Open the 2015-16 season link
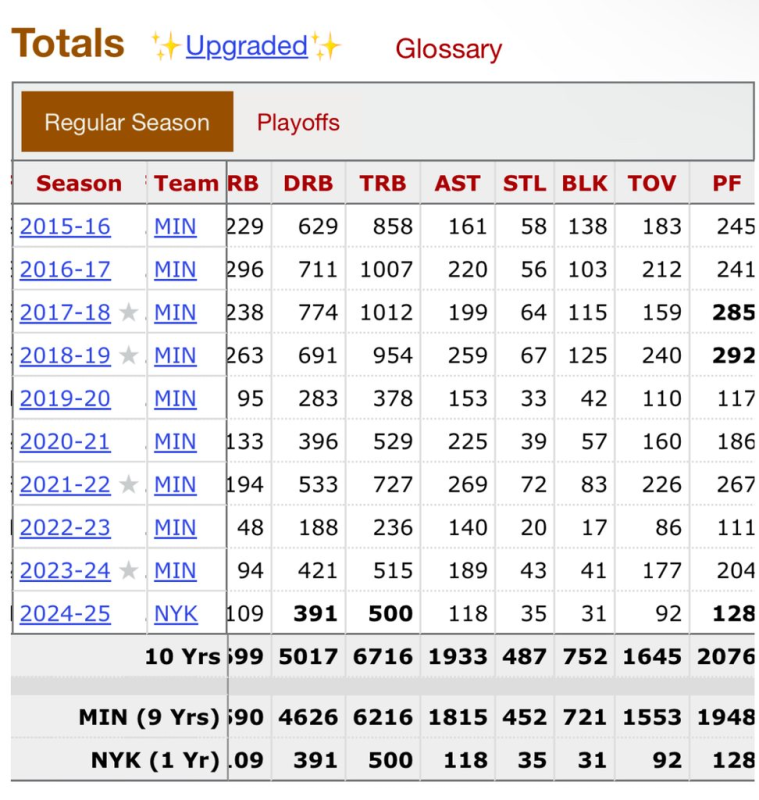 [x=65, y=227]
